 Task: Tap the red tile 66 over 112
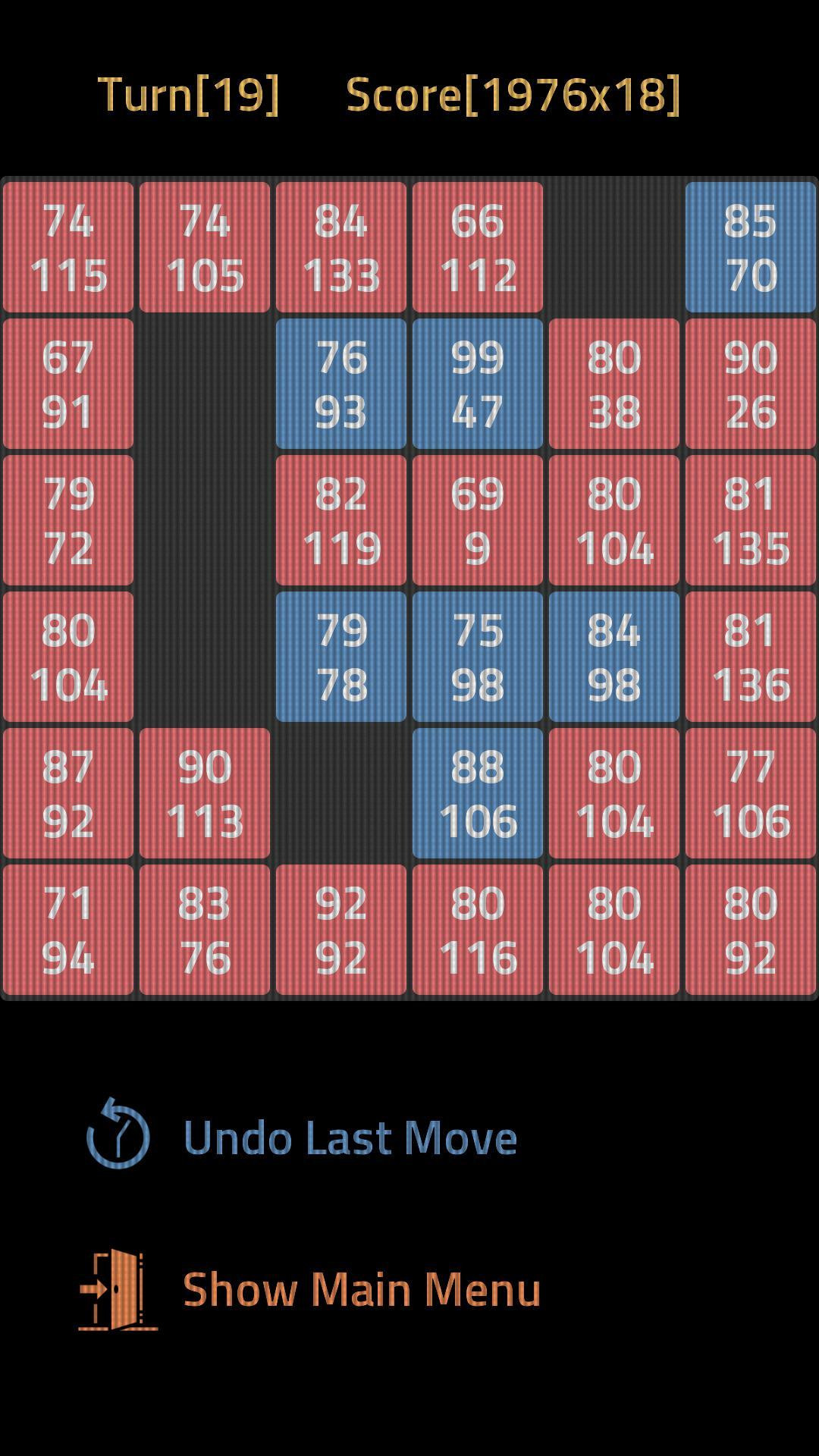point(478,247)
